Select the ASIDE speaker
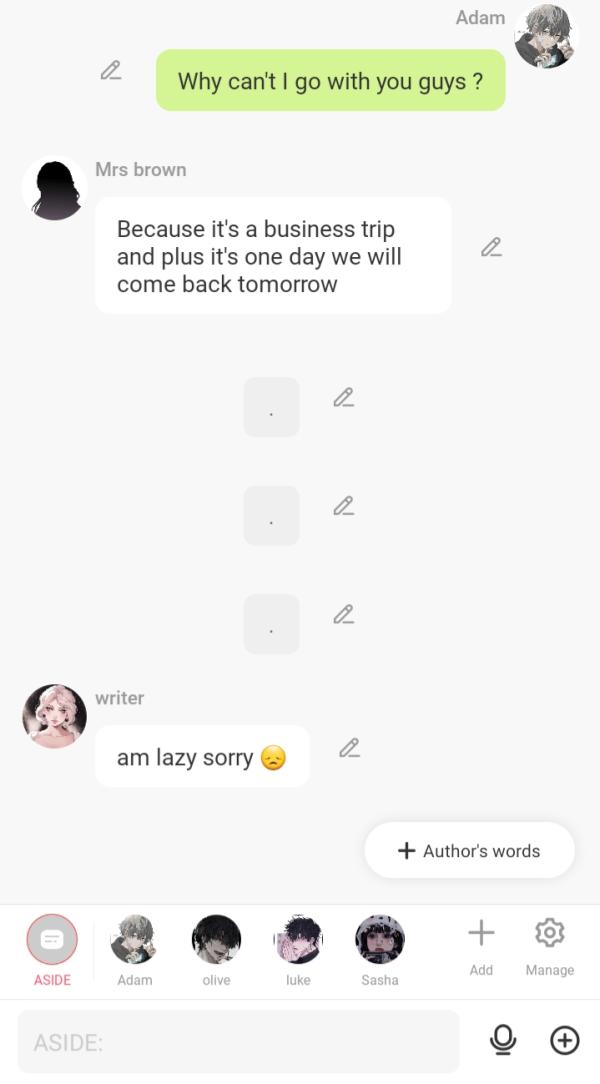600x1084 pixels. click(x=53, y=950)
